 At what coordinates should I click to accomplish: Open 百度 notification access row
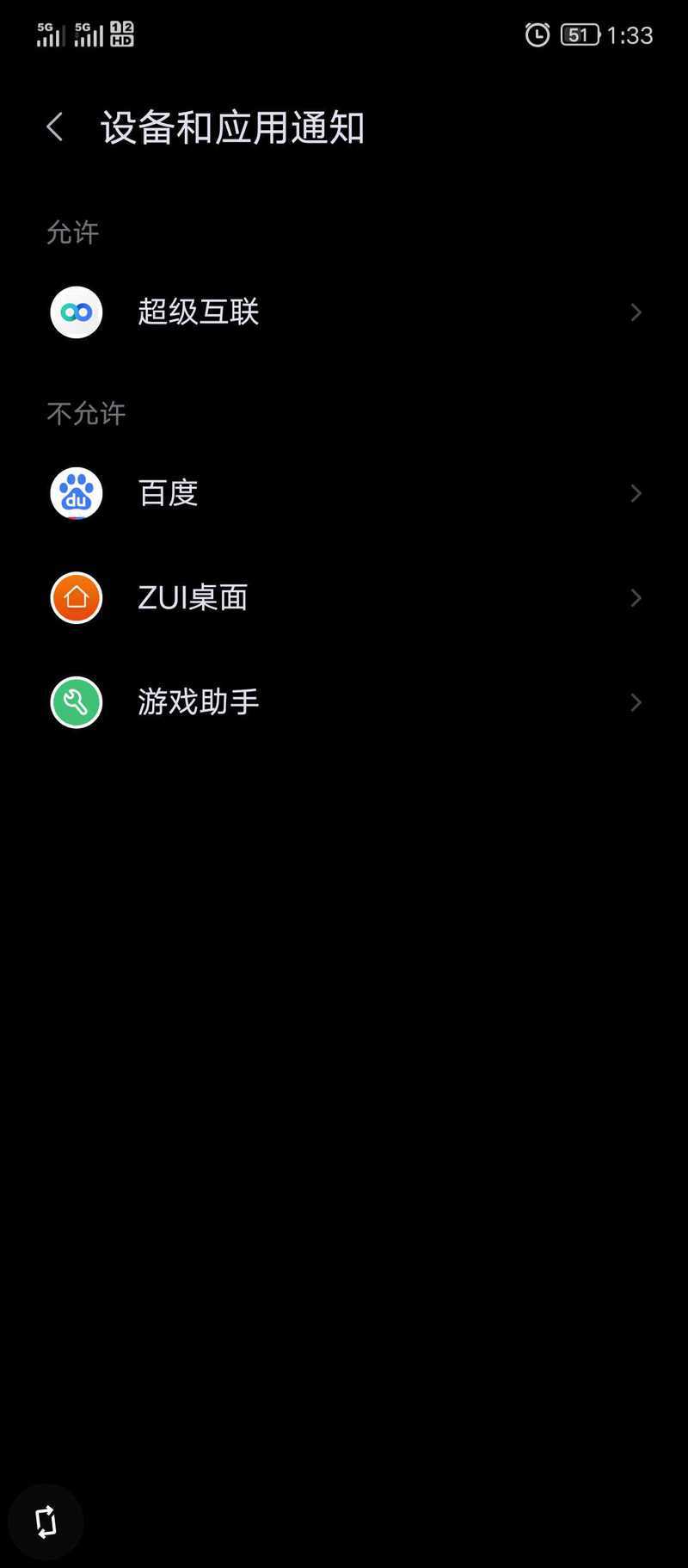tap(344, 493)
